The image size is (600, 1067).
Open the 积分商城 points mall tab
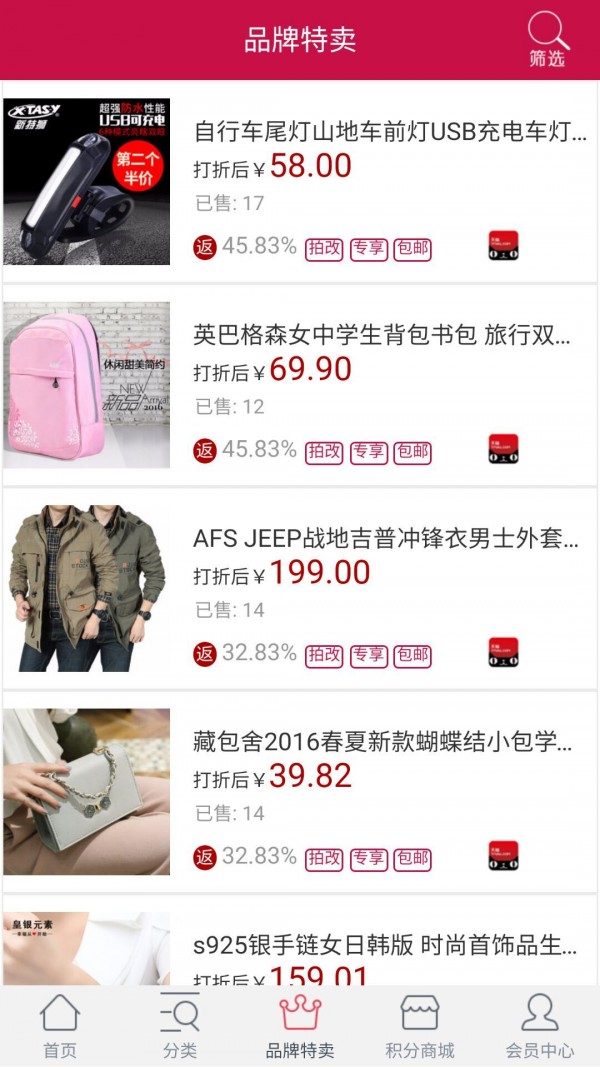(420, 1026)
